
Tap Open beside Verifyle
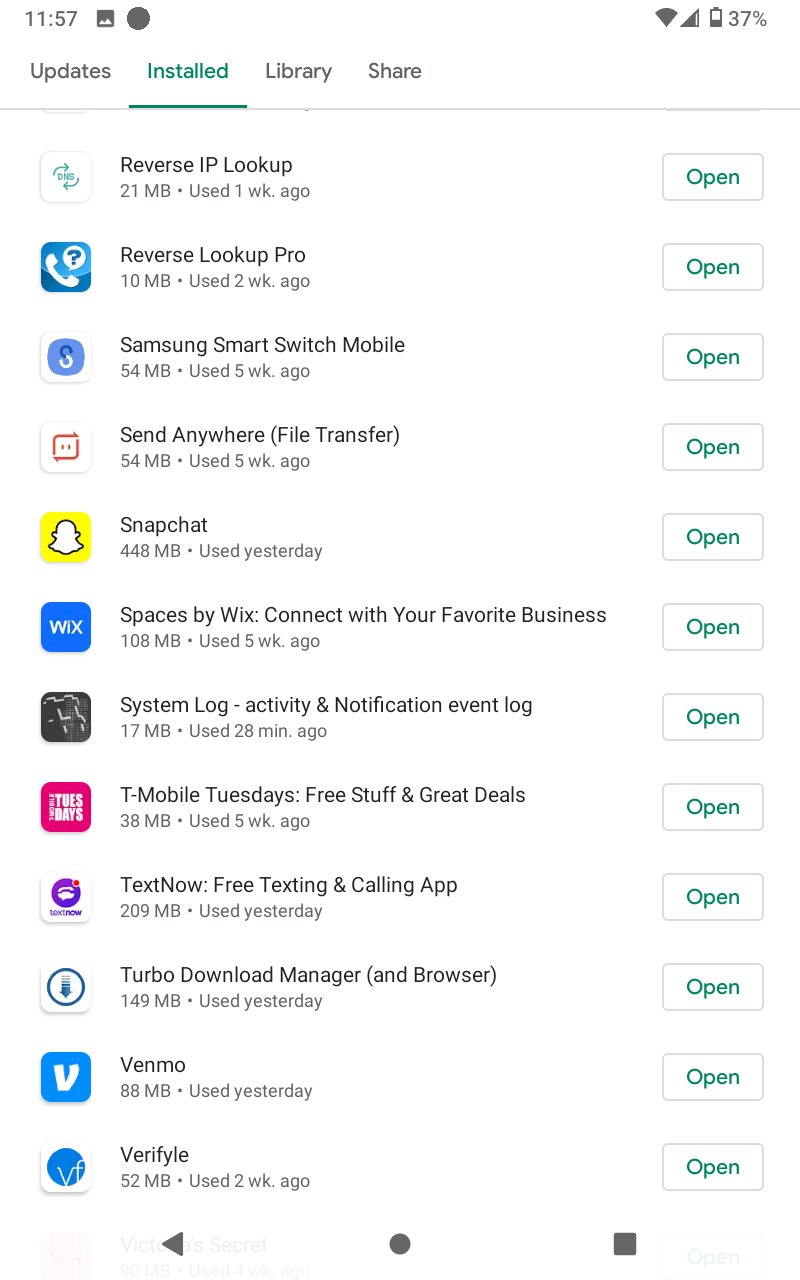point(712,1167)
